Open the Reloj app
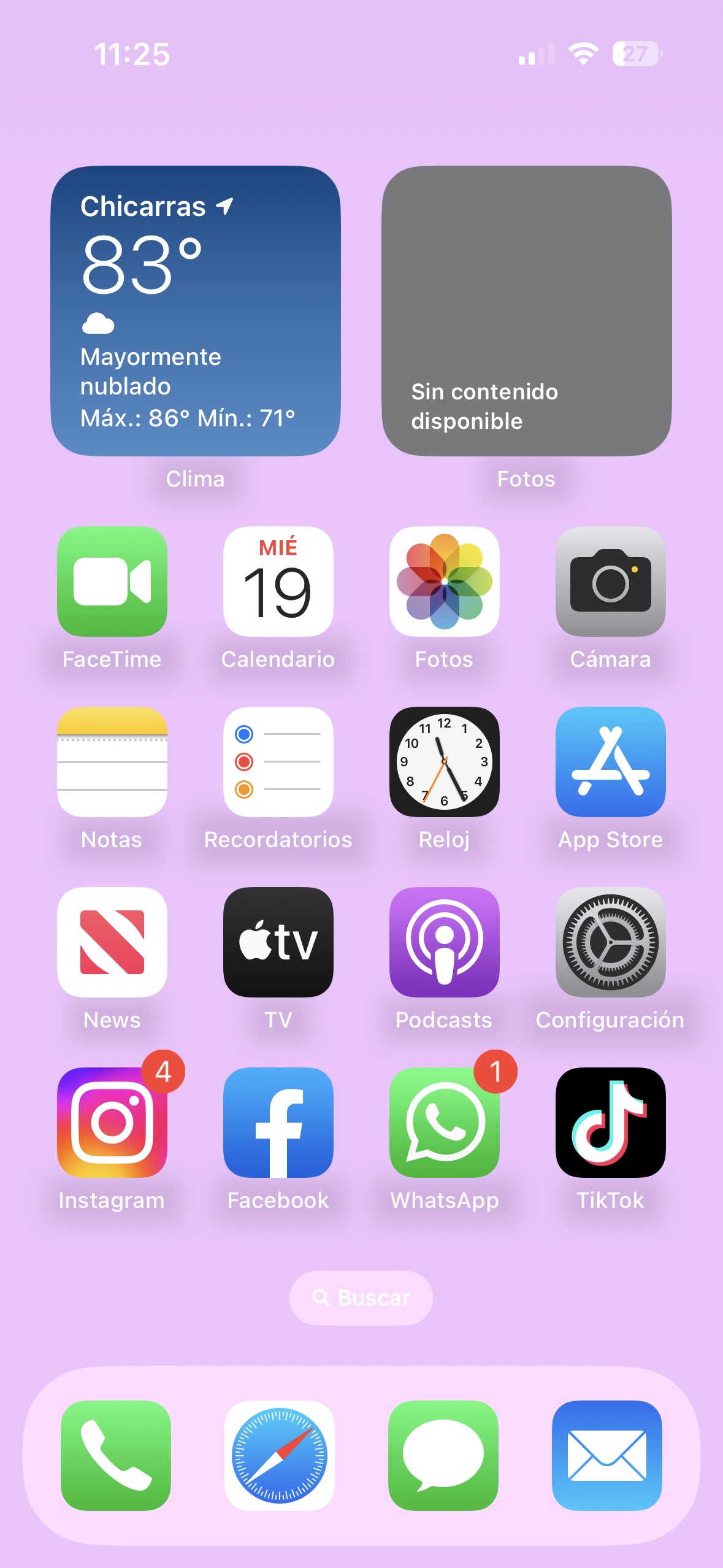 [x=445, y=761]
